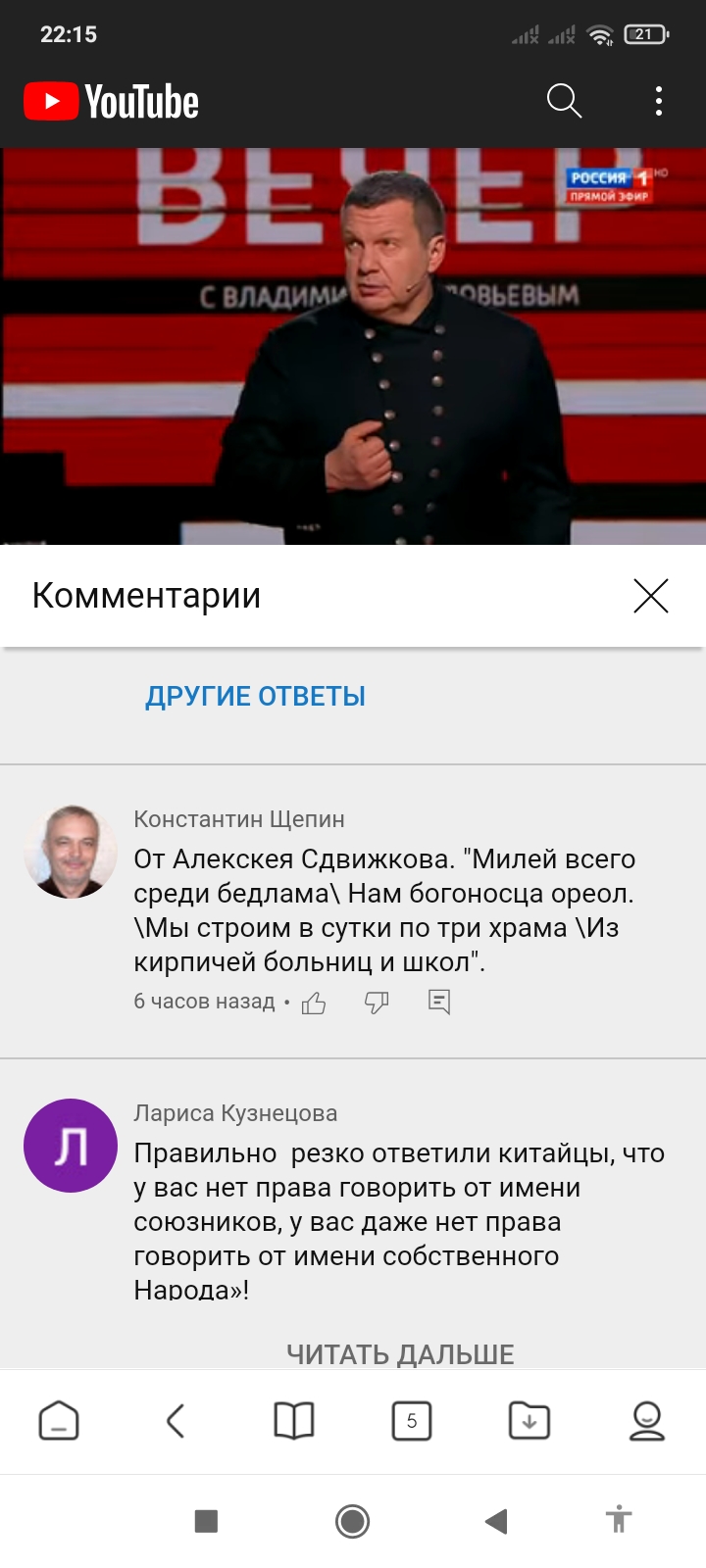Go to the browser home page
Viewport: 706px width, 1568px height.
pyautogui.click(x=59, y=1421)
